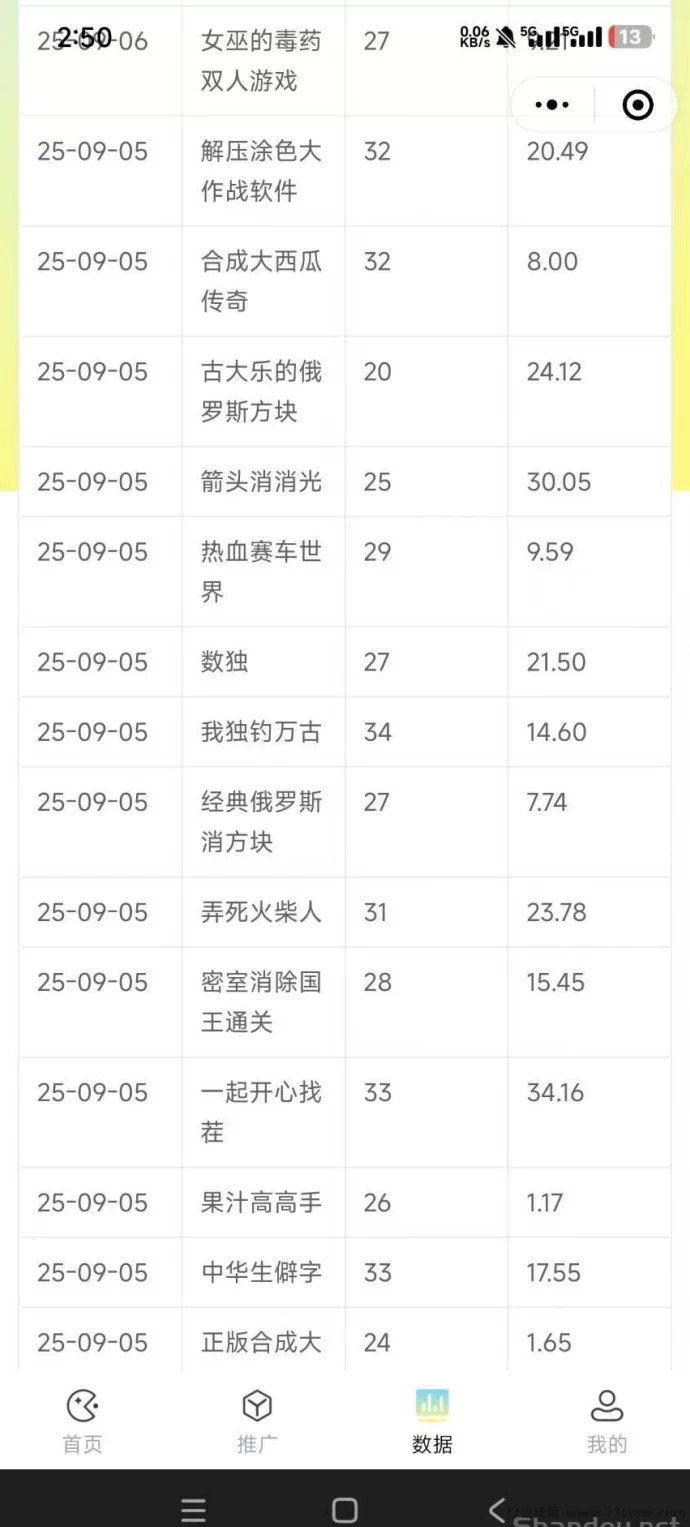The width and height of the screenshot is (690, 1527).
Task: Open the 我的 tab
Action: (x=606, y=1420)
